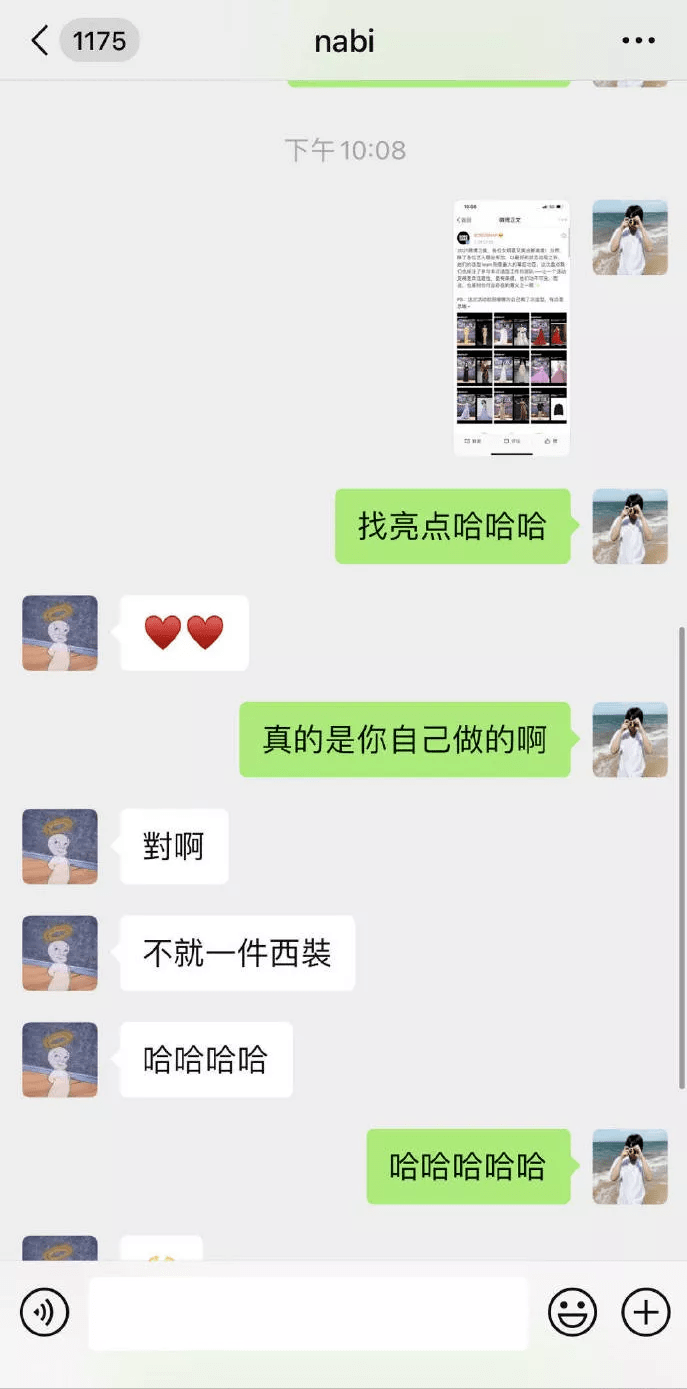
Task: Open the chat info overflow menu
Action: [x=638, y=41]
